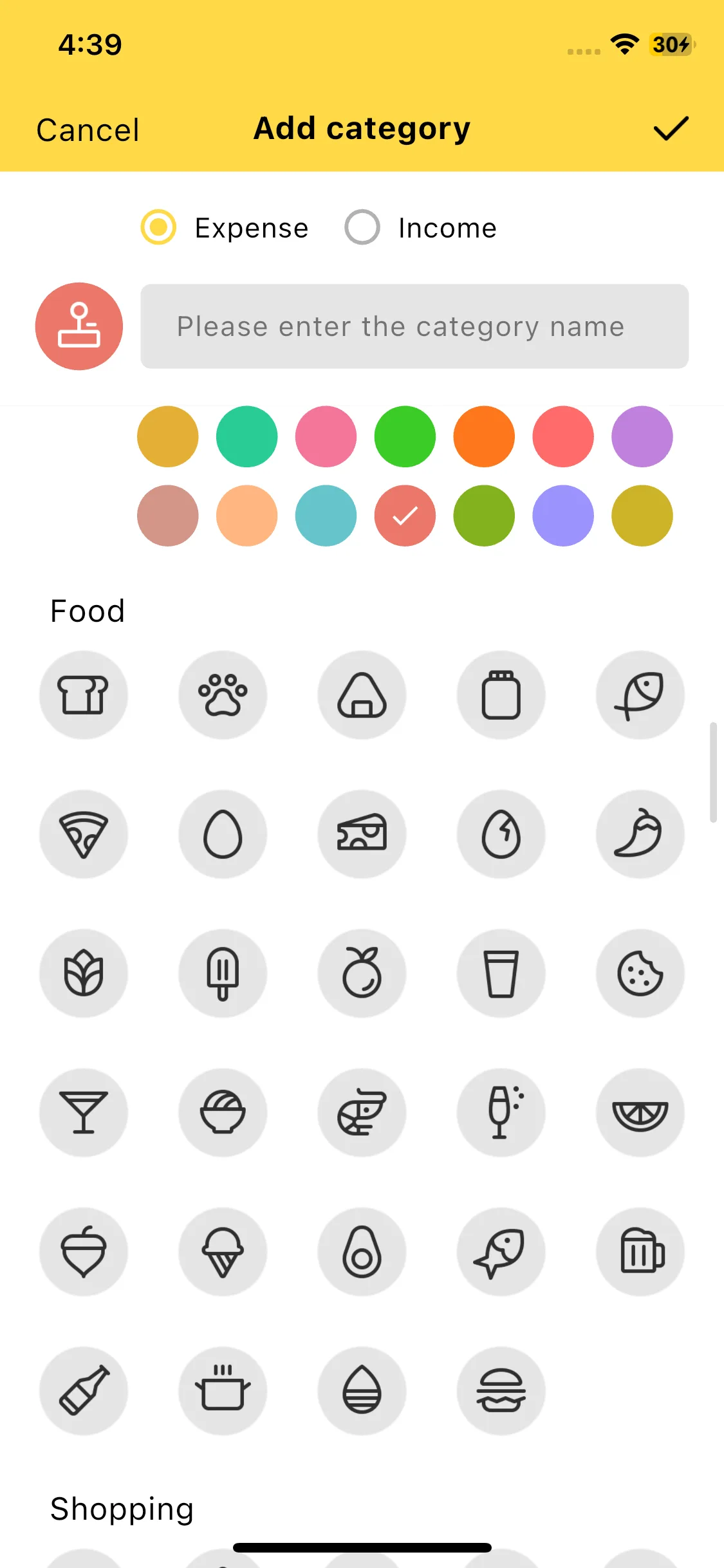Tap the category name text field

[414, 326]
